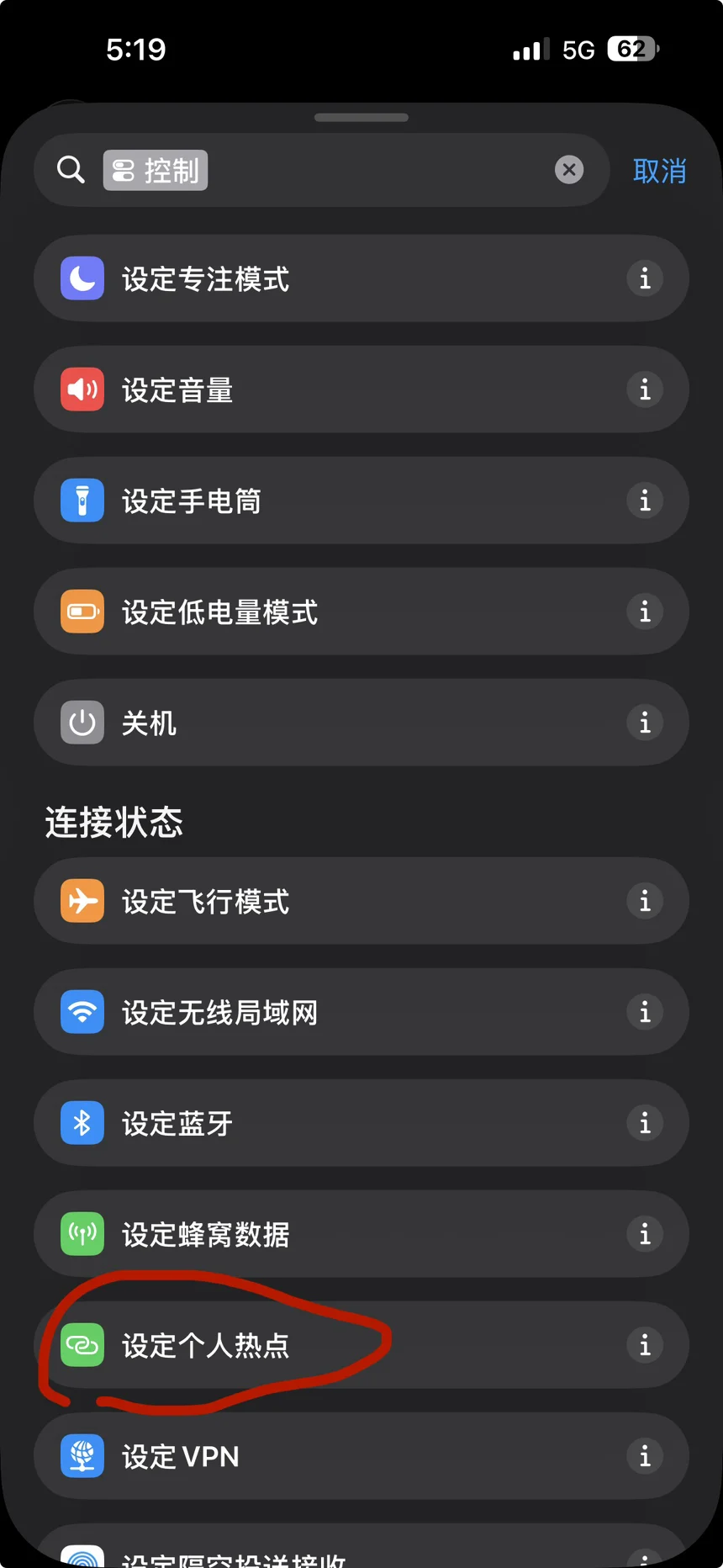This screenshot has width=723, height=1568.
Task: Choose the 设定飞行模式 action
Action: pyautogui.click(x=361, y=901)
